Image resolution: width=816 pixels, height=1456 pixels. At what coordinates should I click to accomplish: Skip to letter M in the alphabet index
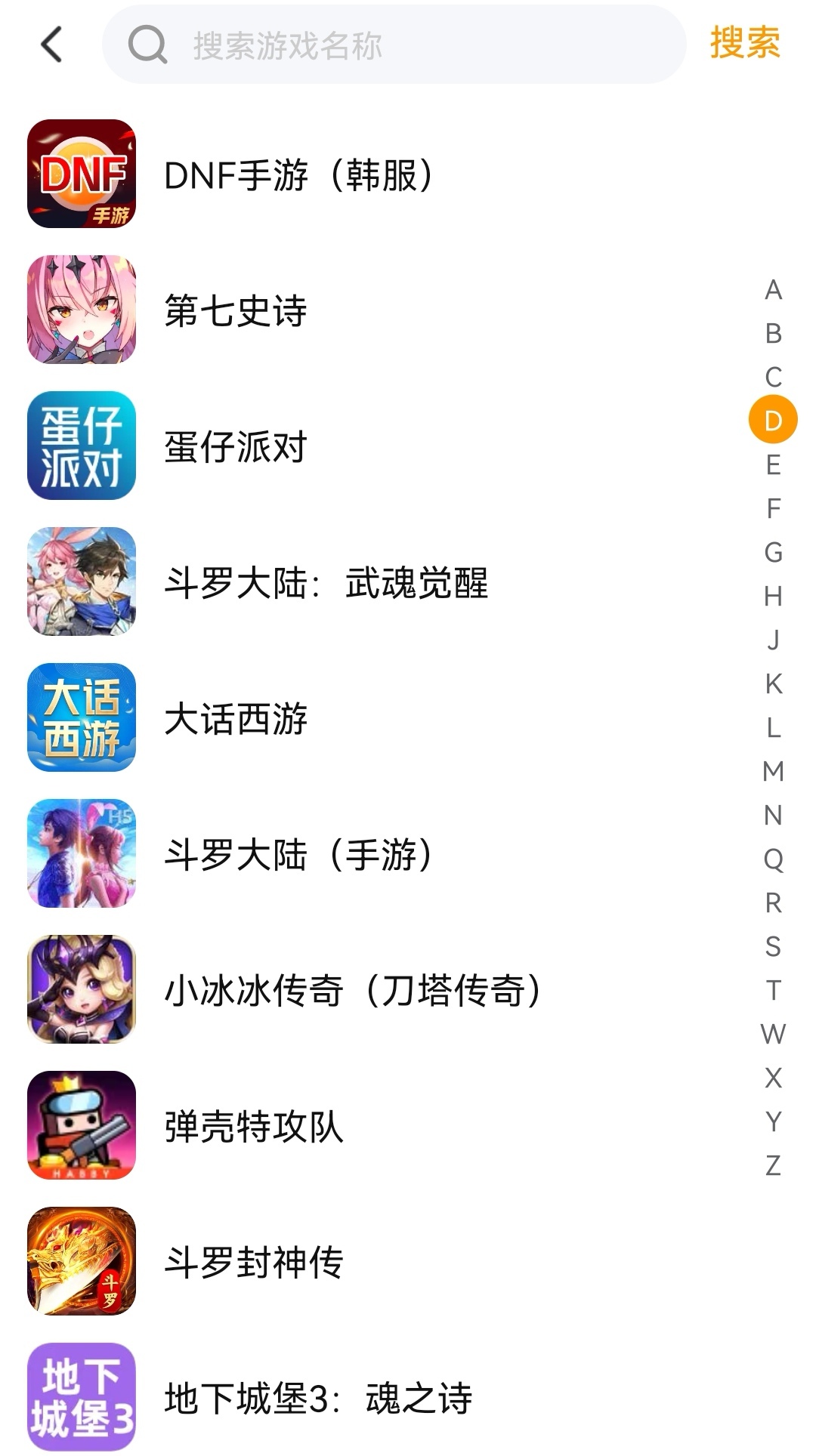click(x=773, y=772)
